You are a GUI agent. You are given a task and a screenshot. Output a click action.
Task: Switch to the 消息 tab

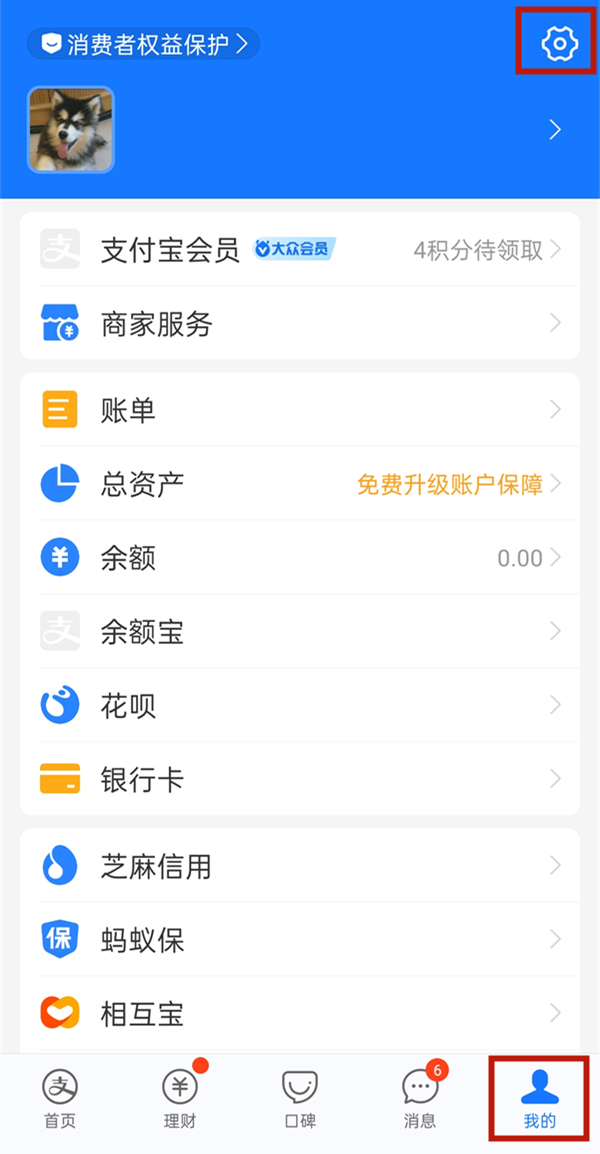point(420,1098)
